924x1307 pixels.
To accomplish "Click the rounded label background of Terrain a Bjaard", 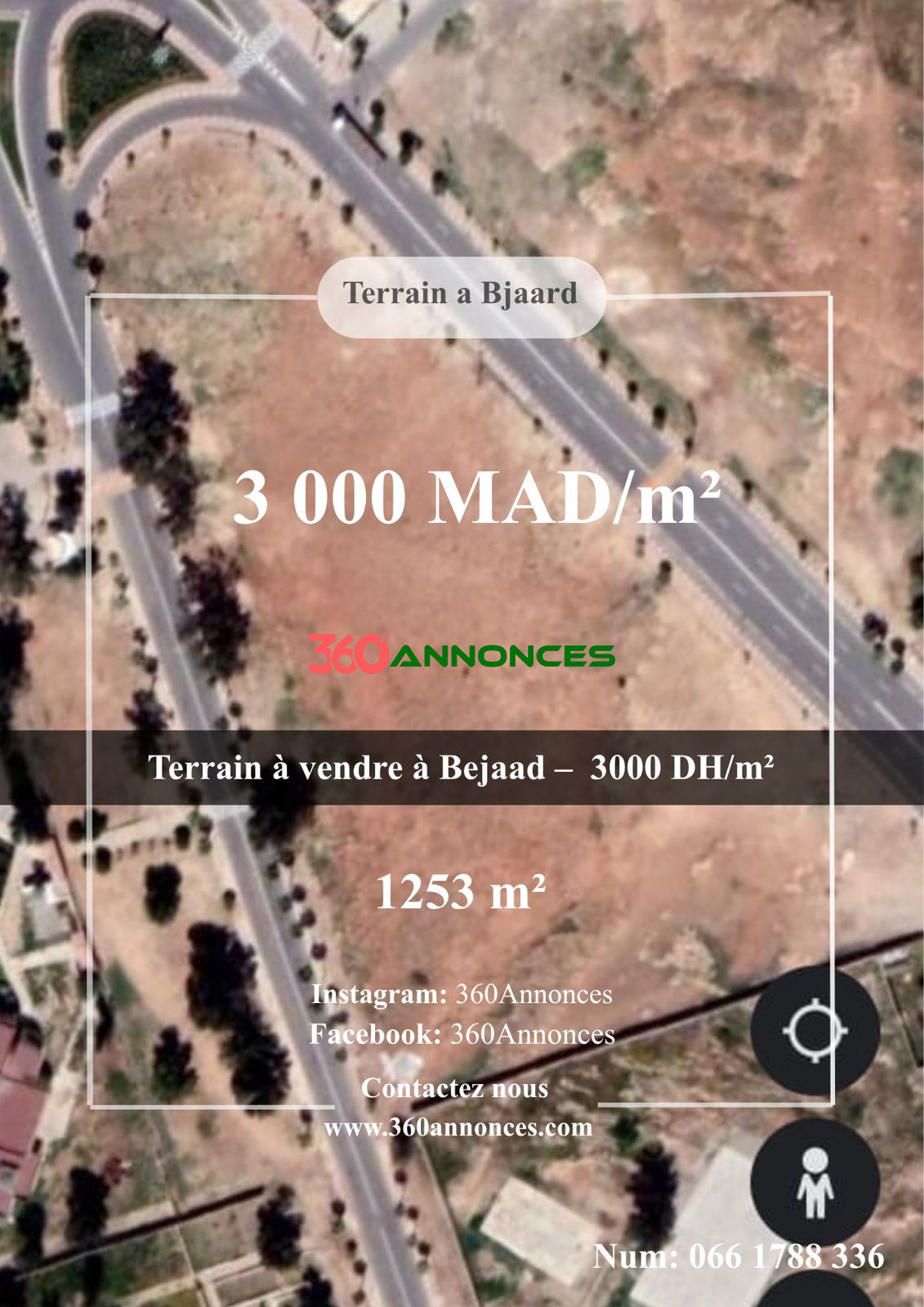I will pyautogui.click(x=462, y=292).
